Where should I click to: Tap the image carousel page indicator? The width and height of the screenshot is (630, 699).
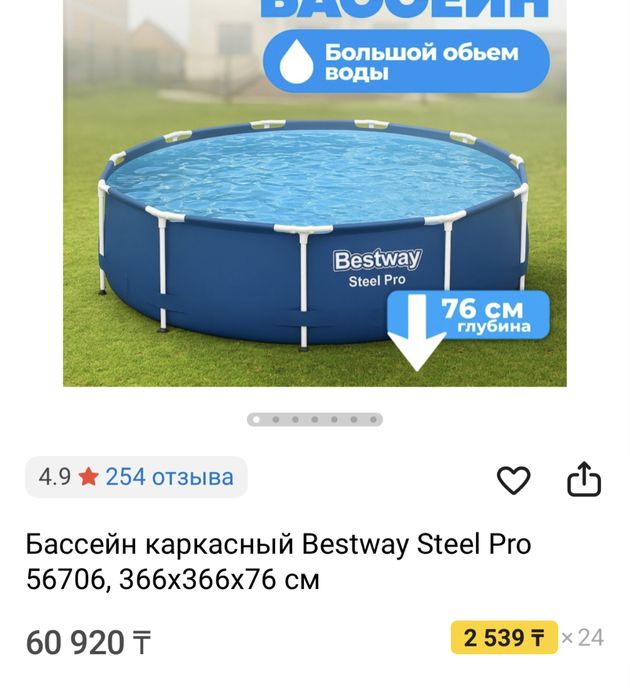point(314,420)
